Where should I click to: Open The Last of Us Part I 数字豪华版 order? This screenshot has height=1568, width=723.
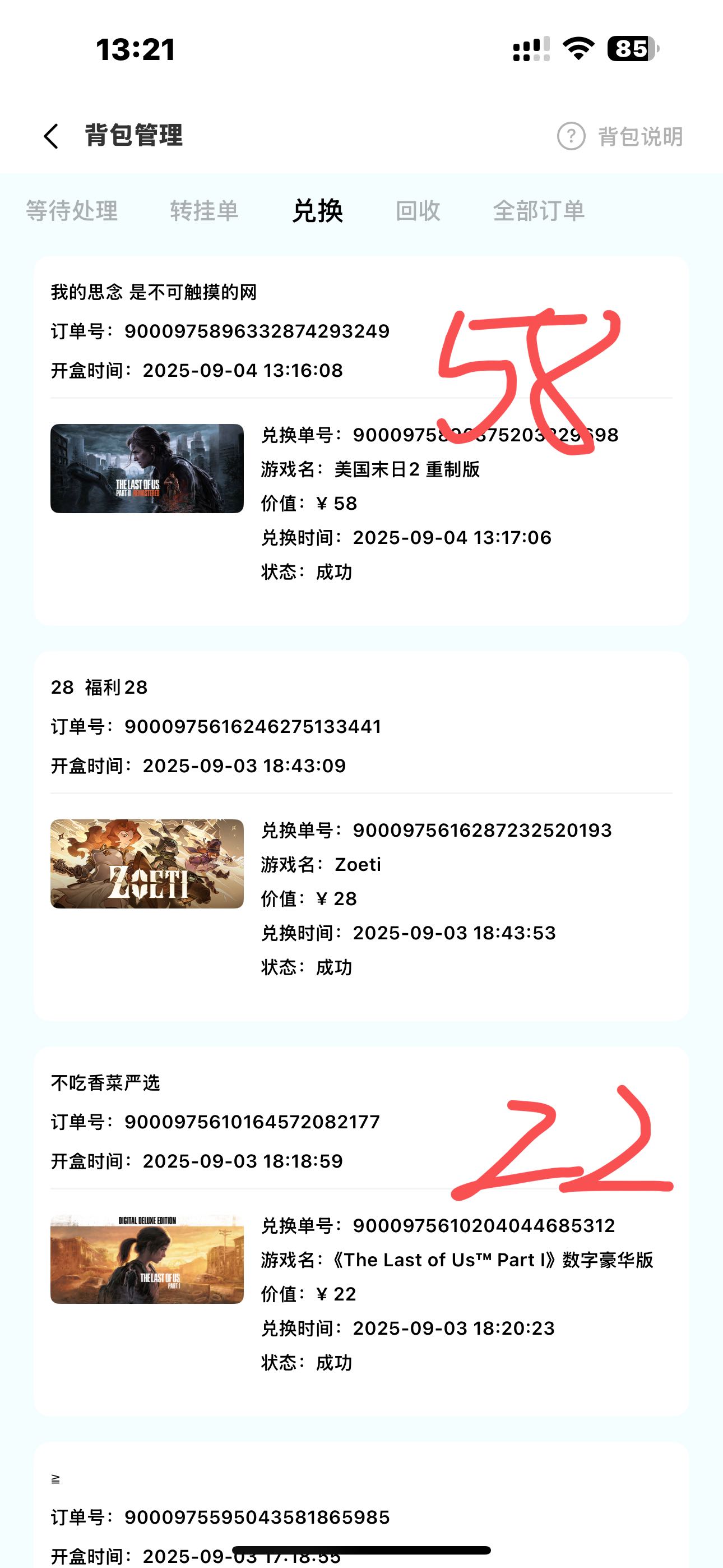360,1260
